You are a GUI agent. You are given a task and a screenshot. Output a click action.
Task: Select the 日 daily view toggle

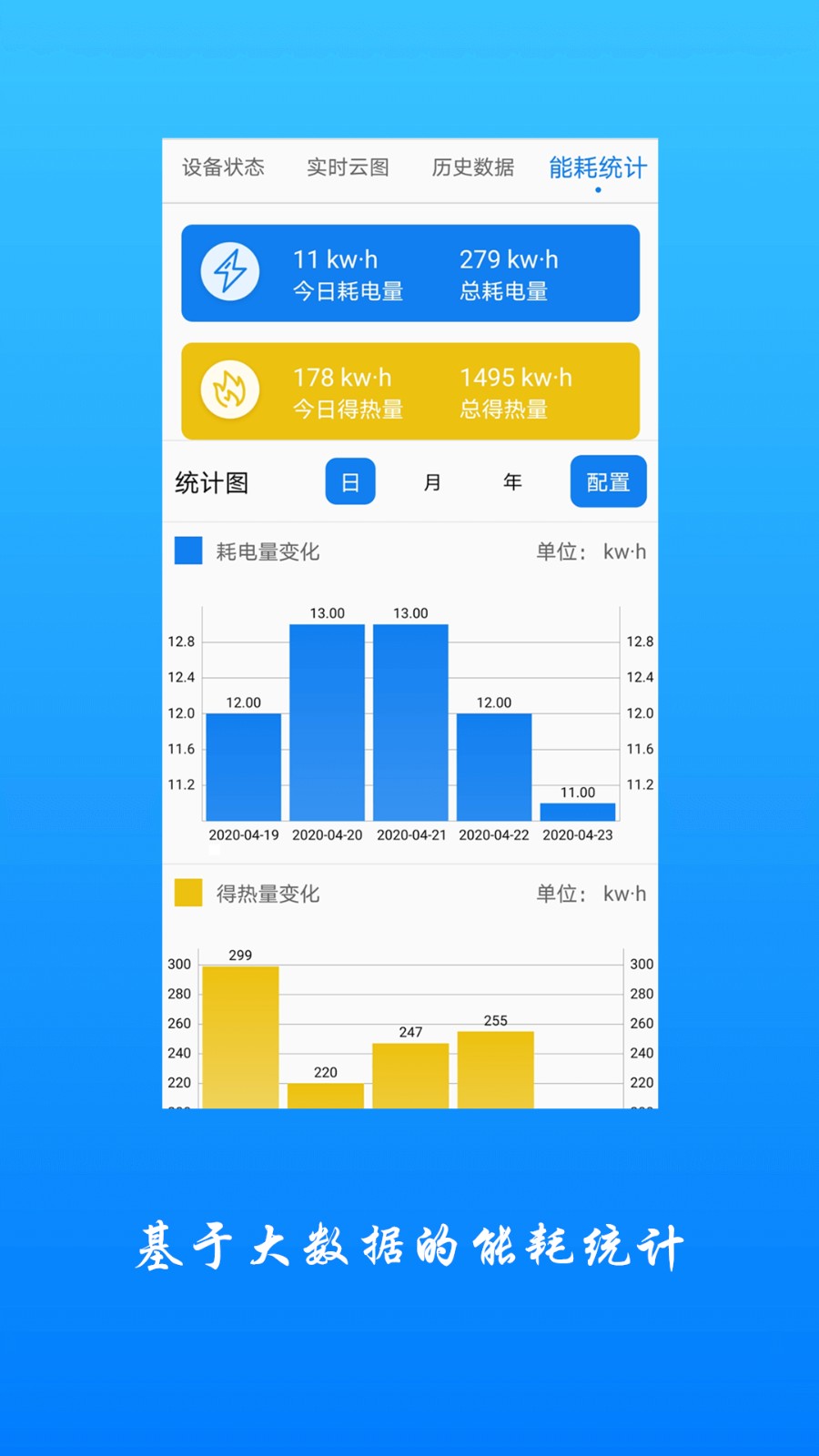tap(350, 481)
